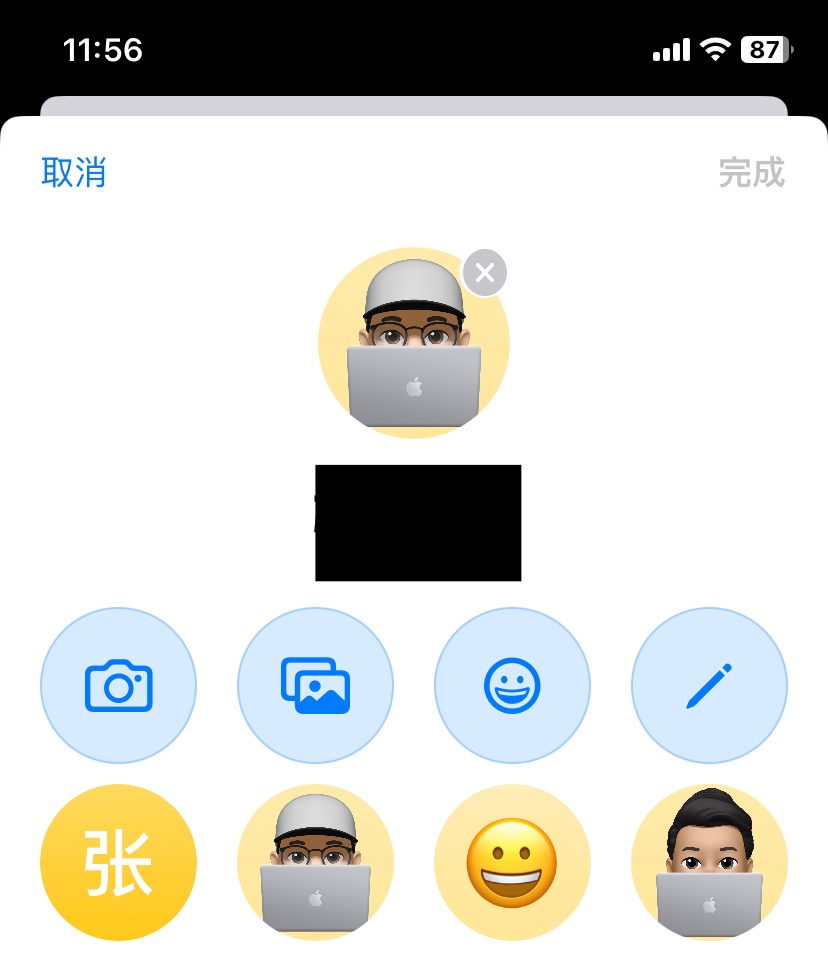The image size is (828, 954).
Task: Select the white-cap Memoji with laptop
Action: [x=315, y=862]
